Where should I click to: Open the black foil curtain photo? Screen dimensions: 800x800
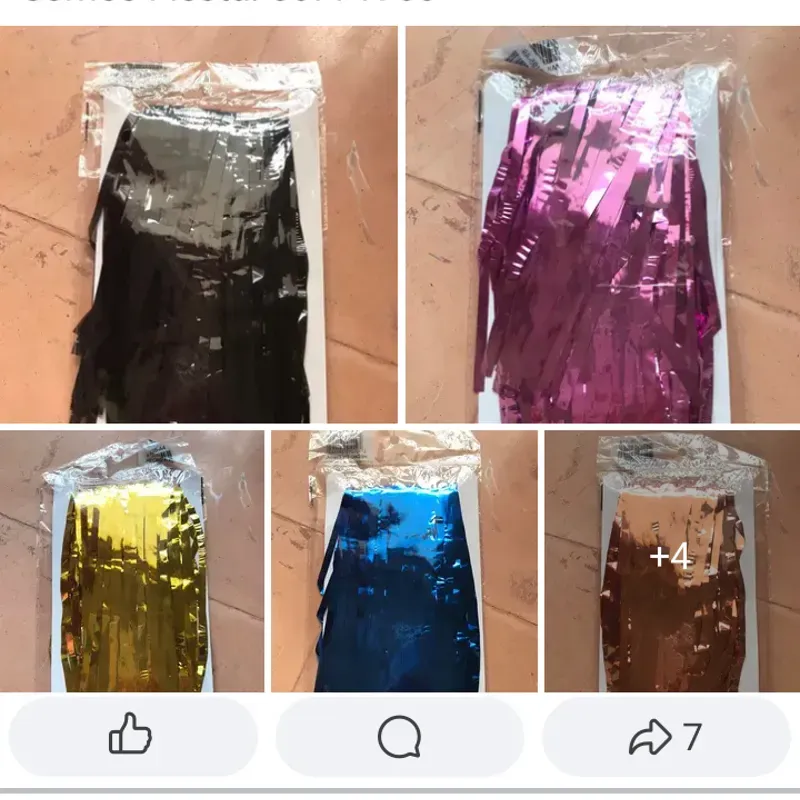click(x=198, y=225)
